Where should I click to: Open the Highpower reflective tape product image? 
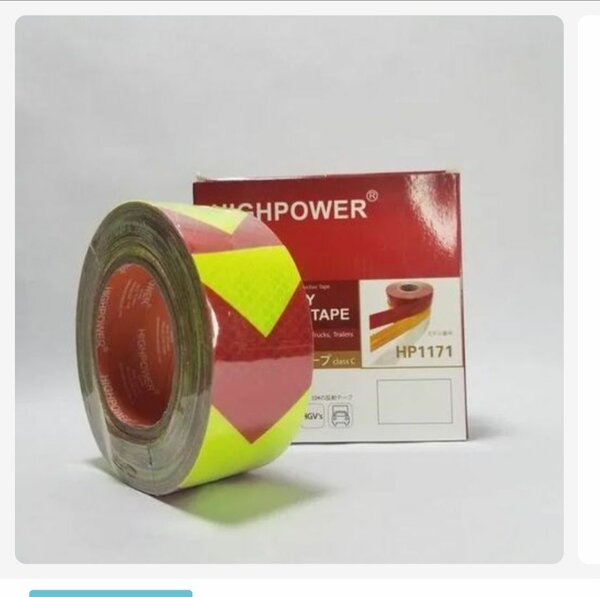coord(288,290)
